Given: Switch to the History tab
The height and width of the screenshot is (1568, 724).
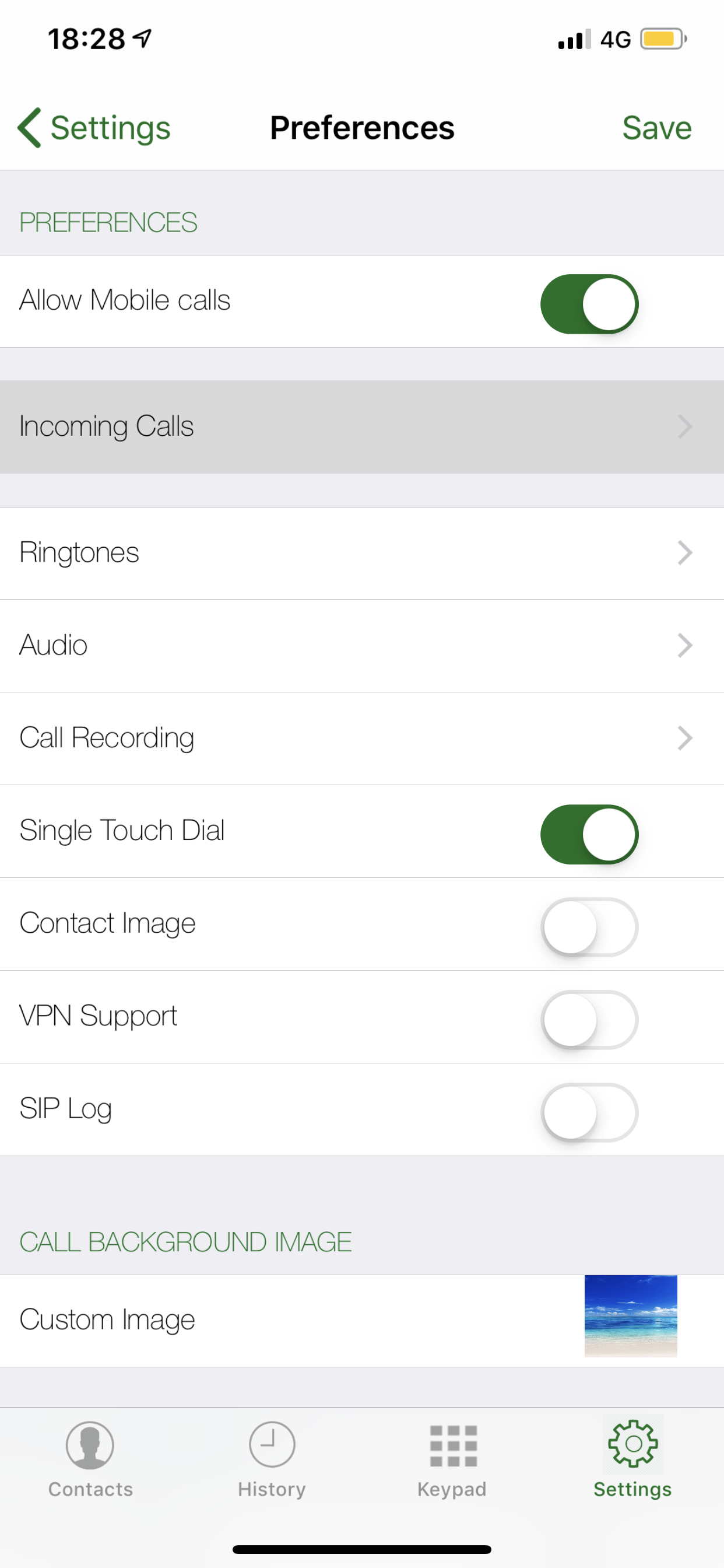Looking at the screenshot, I should tap(271, 1459).
